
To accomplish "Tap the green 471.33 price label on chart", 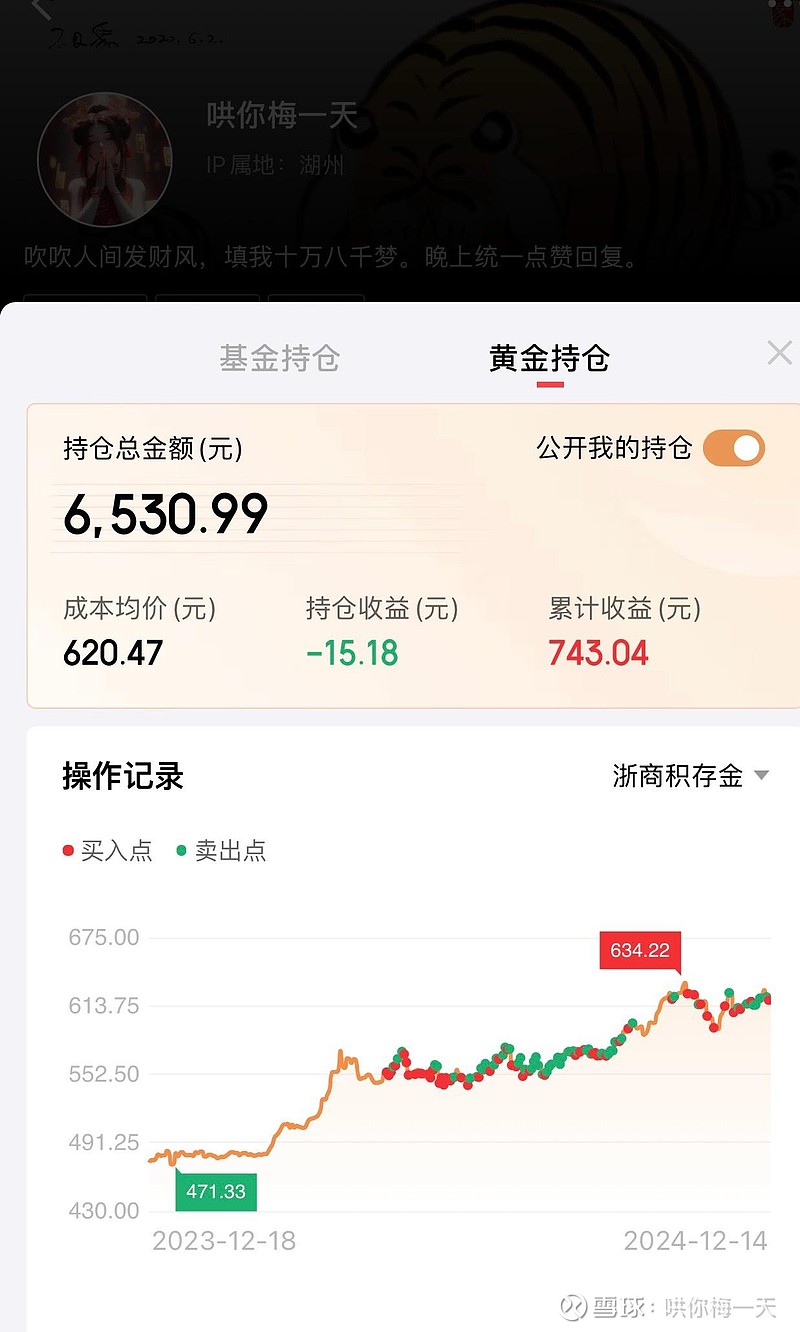I will pos(215,1193).
